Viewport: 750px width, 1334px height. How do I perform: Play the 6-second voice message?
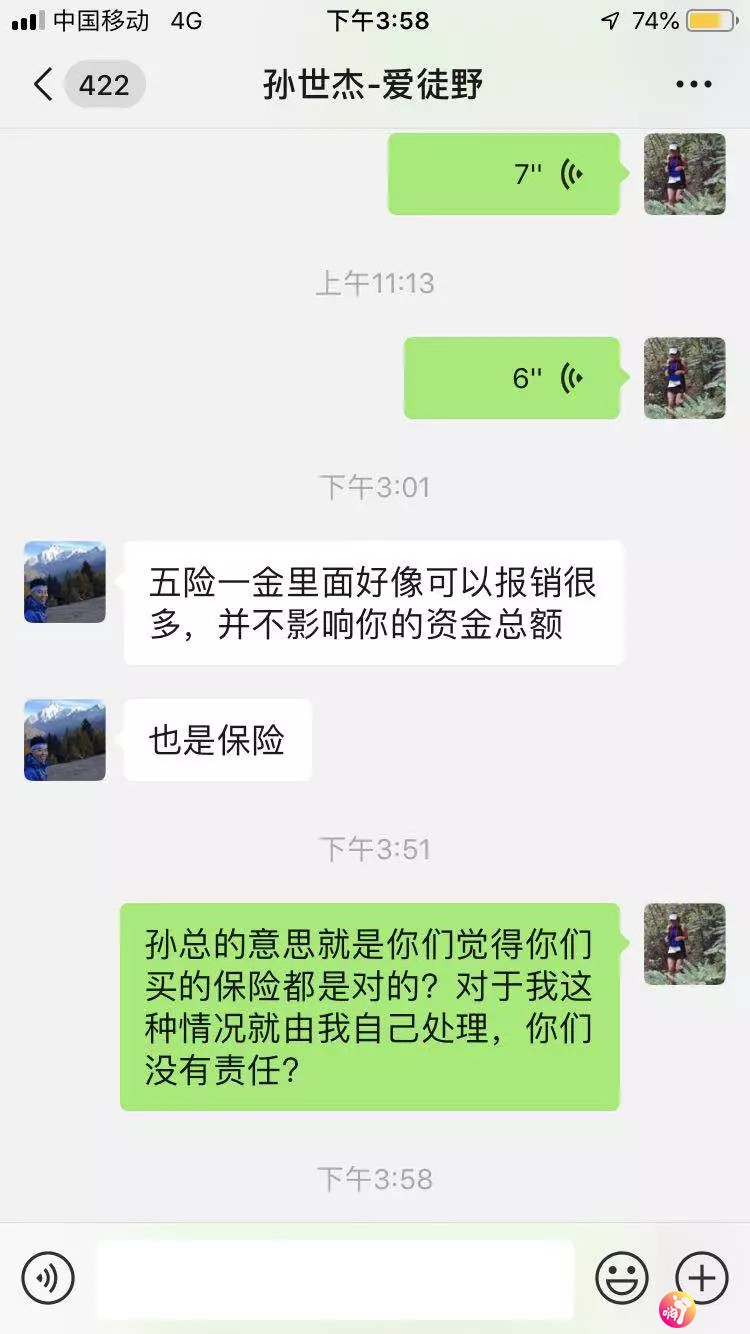coord(511,378)
